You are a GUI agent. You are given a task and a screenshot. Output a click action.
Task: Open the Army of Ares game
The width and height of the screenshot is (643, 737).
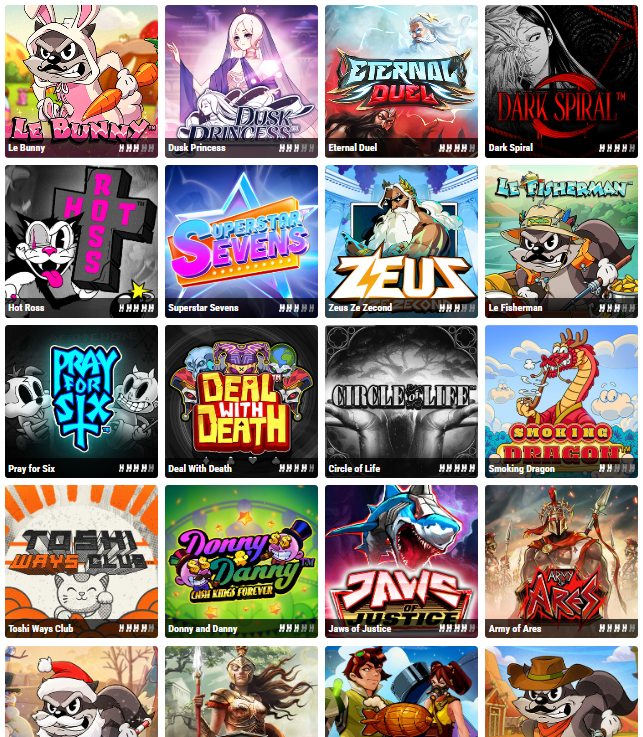561,555
